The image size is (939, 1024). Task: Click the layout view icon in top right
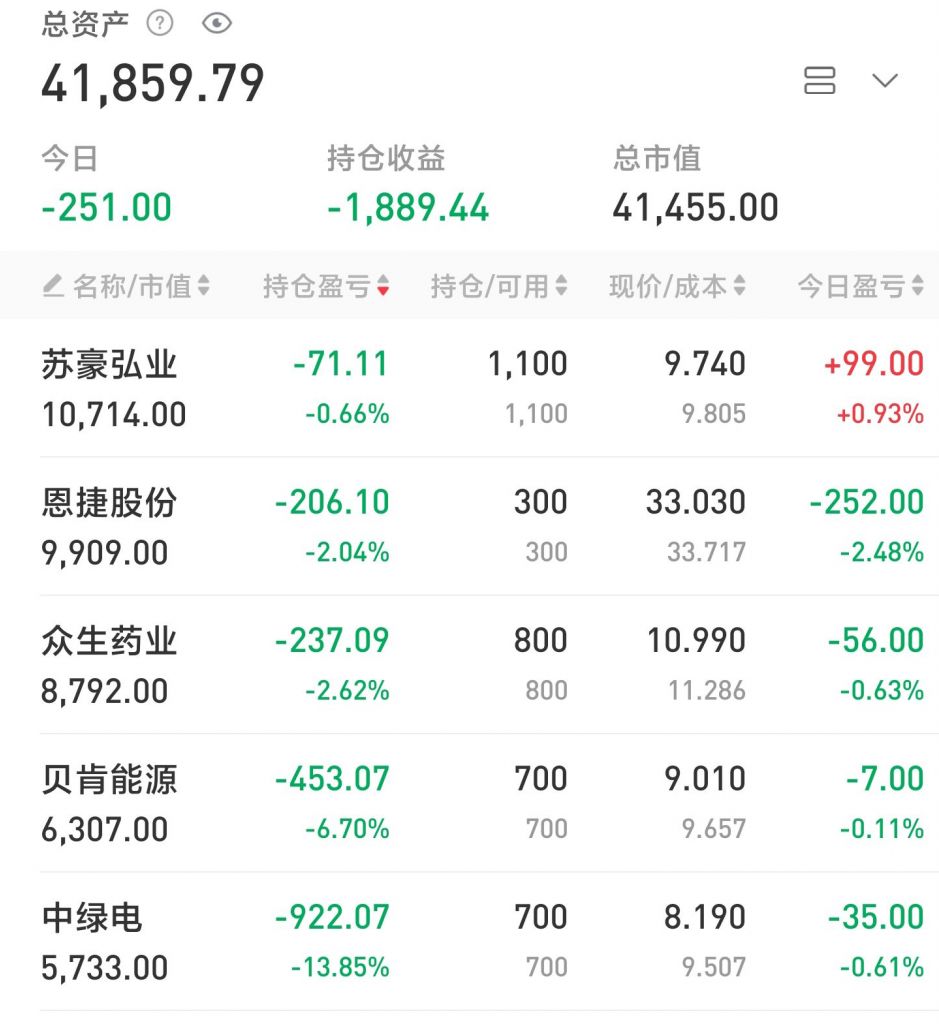pos(820,81)
